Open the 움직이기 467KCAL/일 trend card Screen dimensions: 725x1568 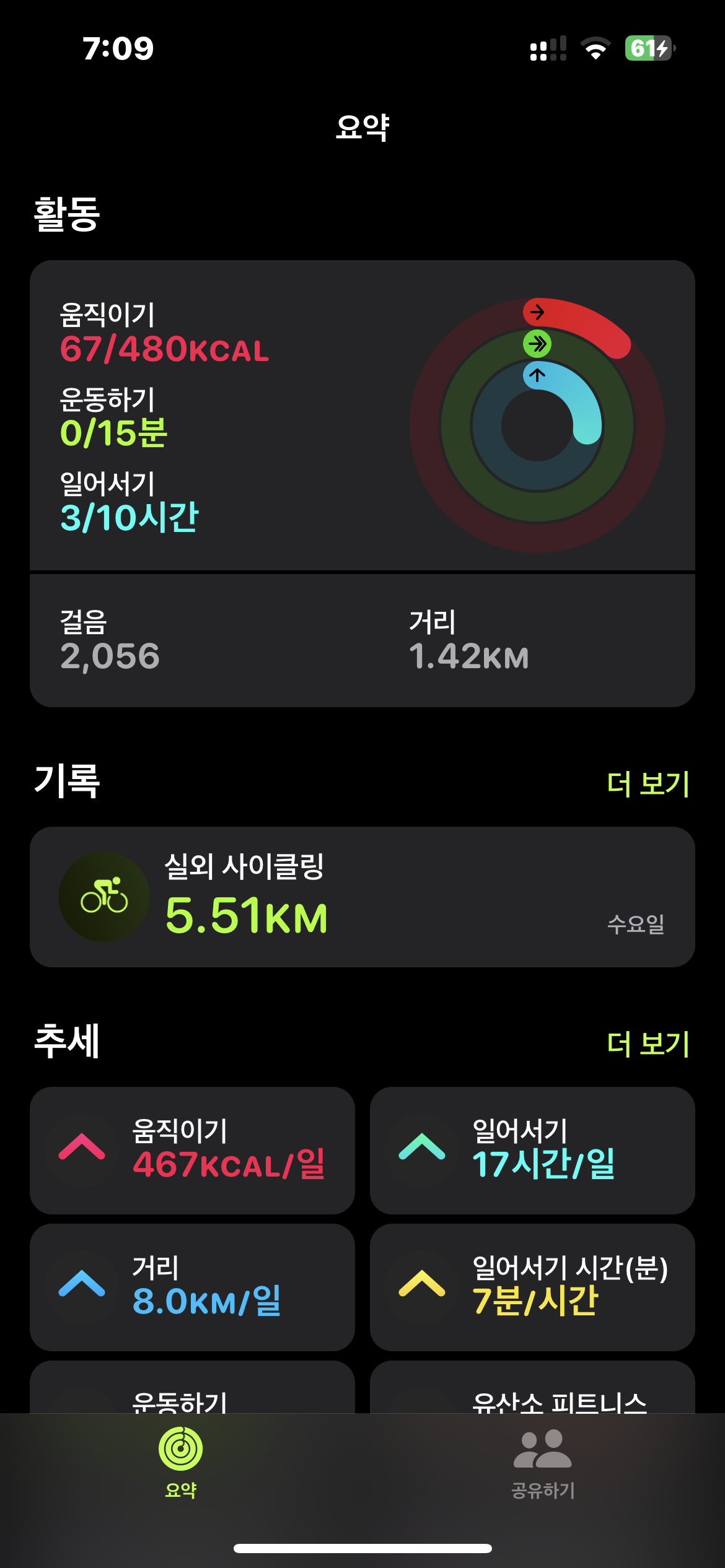[192, 1150]
